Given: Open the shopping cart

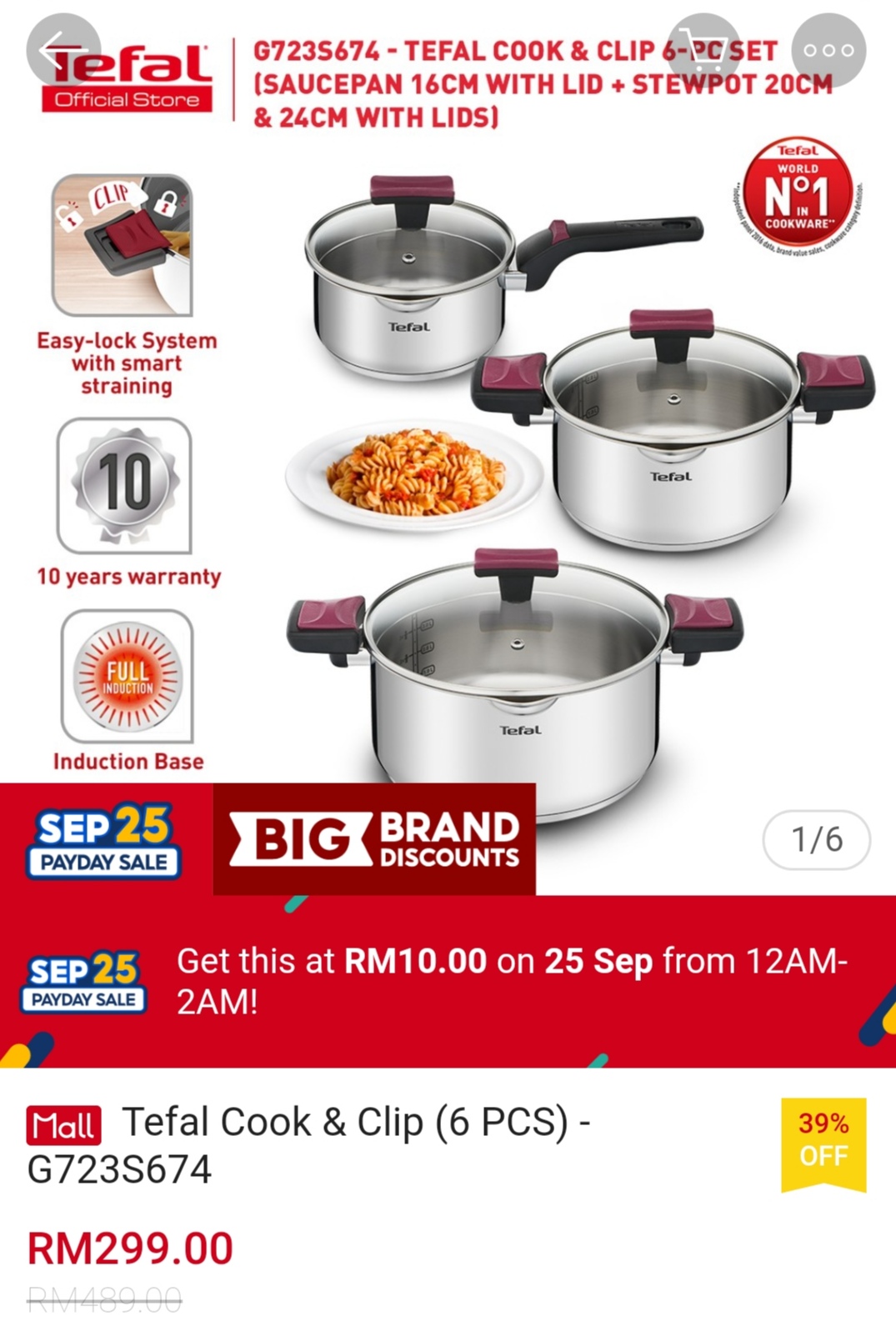Looking at the screenshot, I should tap(703, 50).
